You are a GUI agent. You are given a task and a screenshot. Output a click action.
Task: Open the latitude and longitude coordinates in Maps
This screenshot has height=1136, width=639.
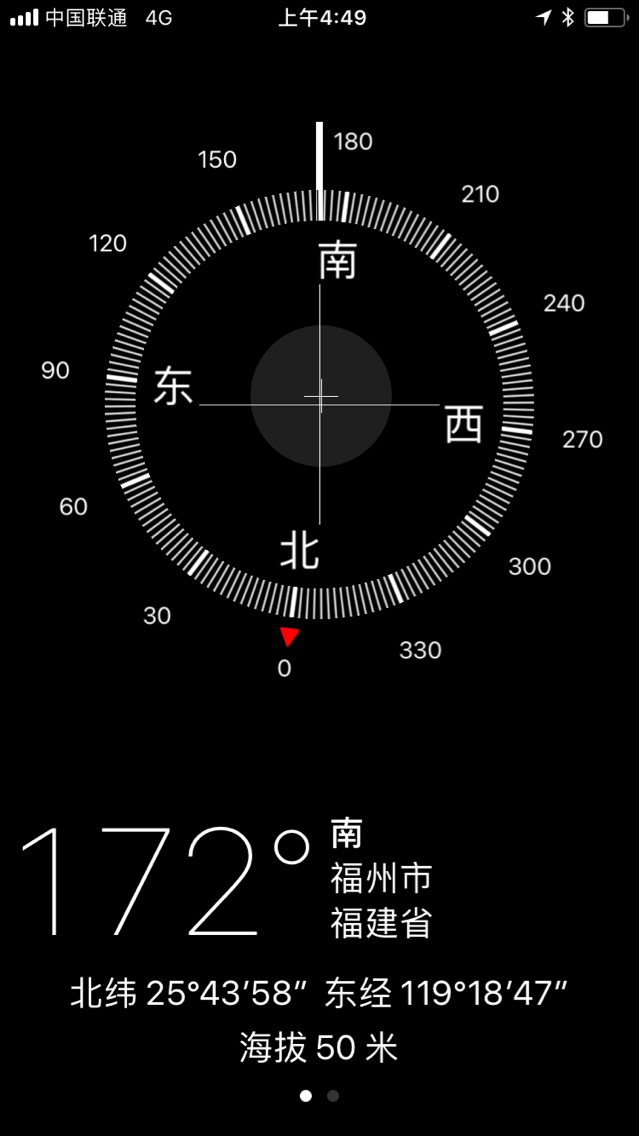[x=319, y=993]
